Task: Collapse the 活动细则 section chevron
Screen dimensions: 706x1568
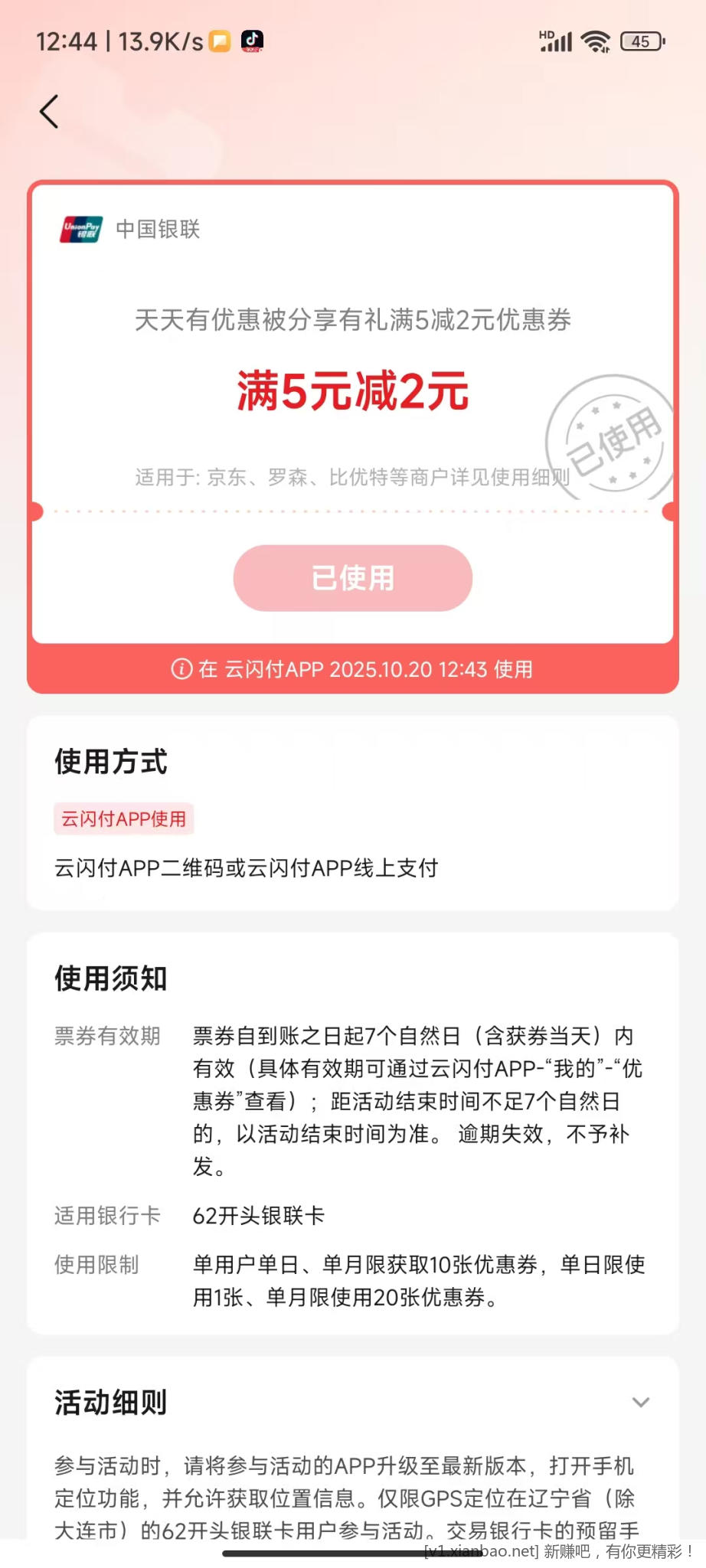Action: [640, 1402]
